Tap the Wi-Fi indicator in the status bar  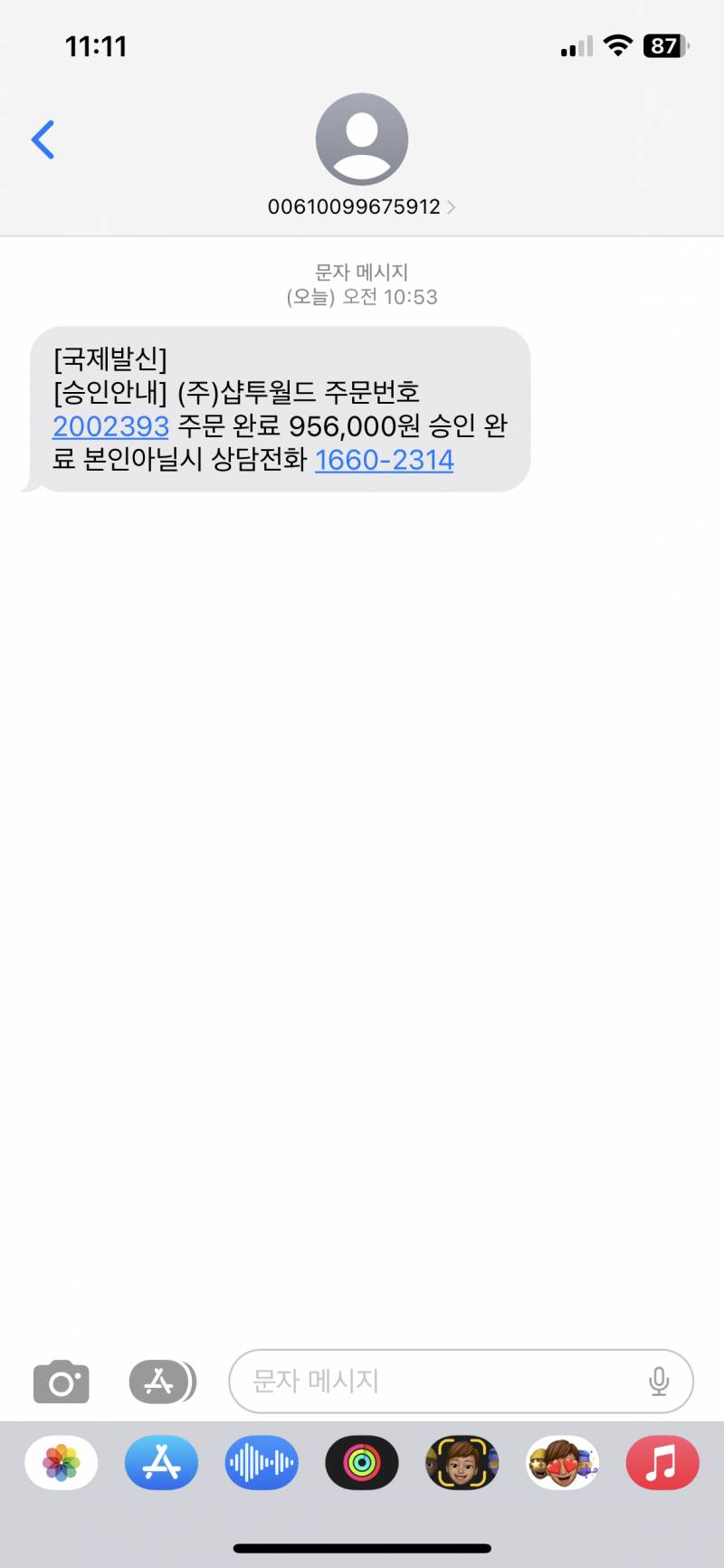point(617,46)
